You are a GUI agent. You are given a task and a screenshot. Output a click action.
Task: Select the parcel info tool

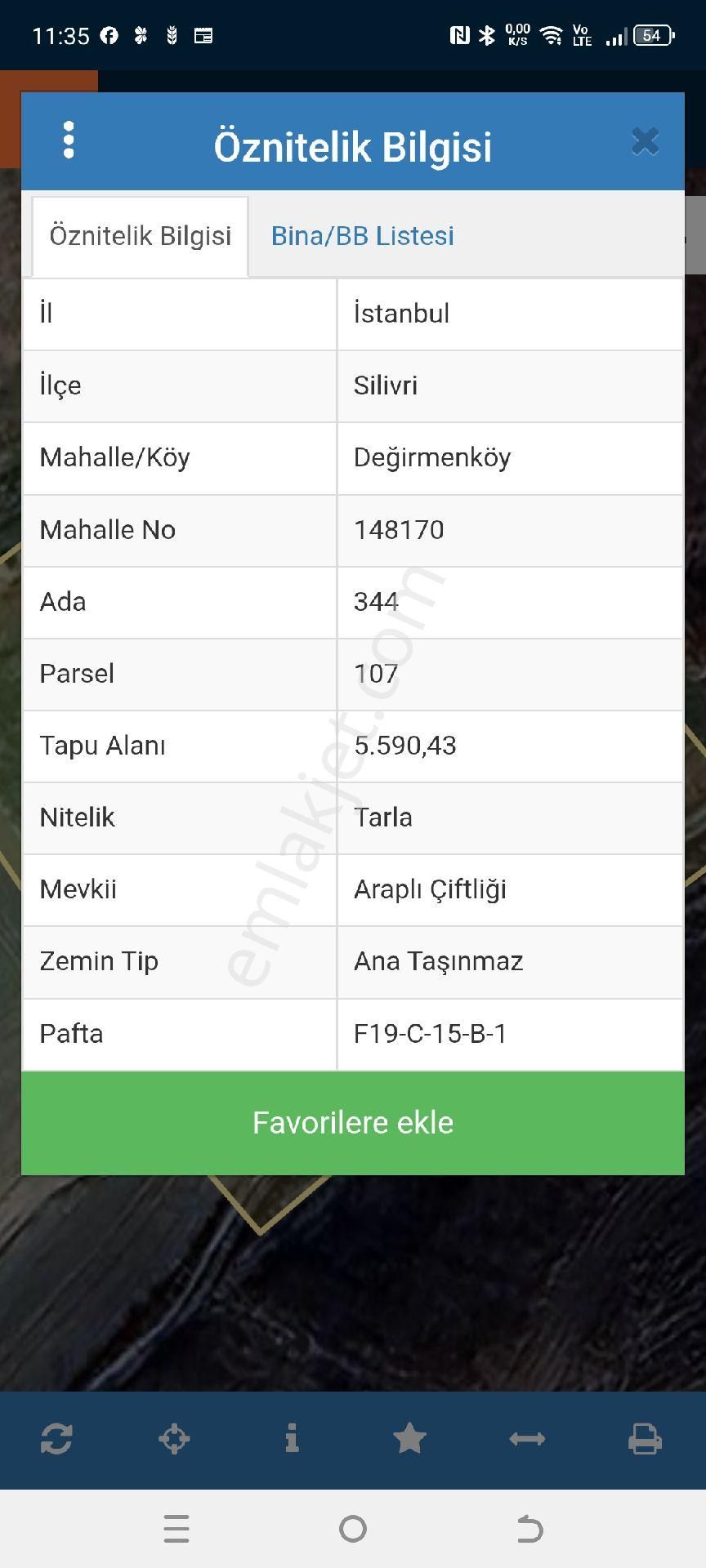(293, 1440)
